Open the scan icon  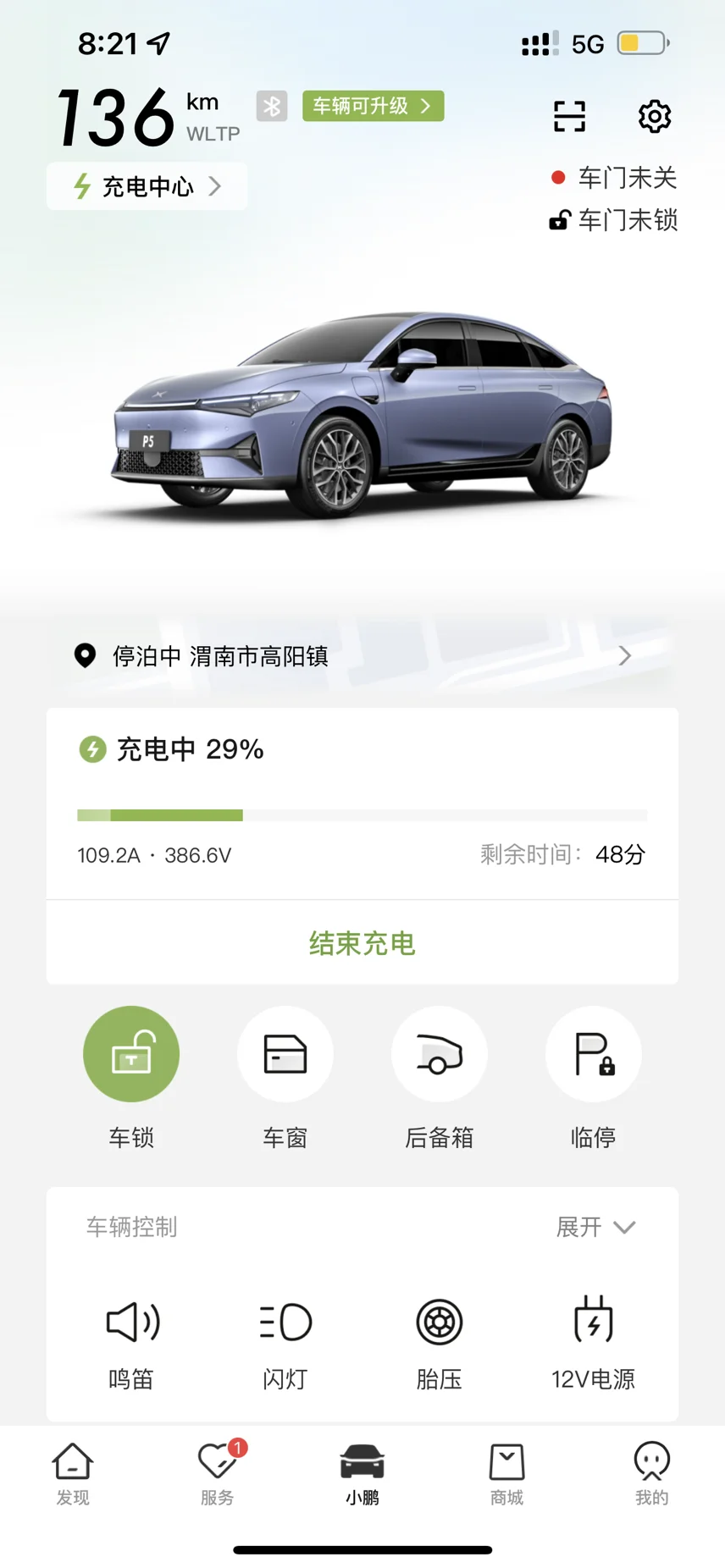(x=569, y=116)
